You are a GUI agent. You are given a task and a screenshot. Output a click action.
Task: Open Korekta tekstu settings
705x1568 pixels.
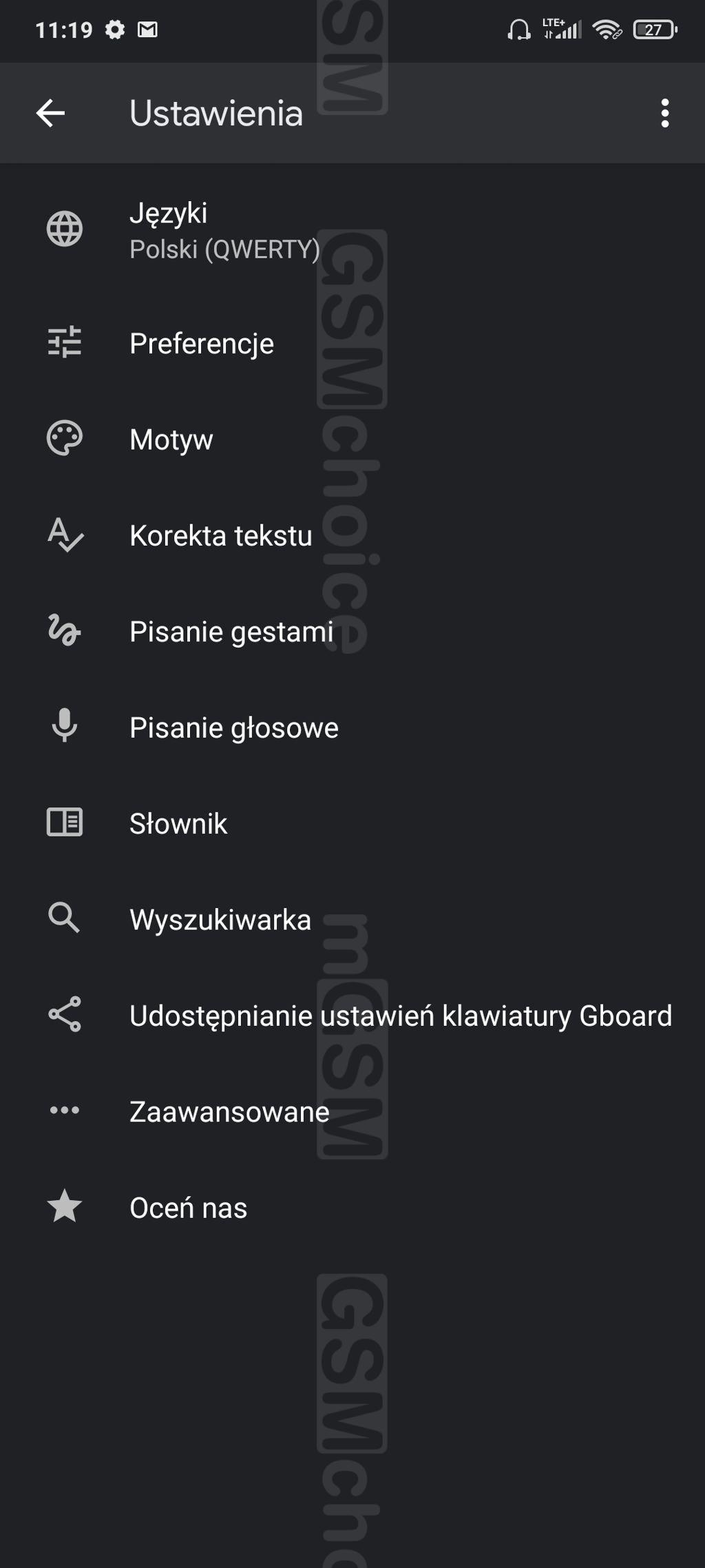pos(352,535)
